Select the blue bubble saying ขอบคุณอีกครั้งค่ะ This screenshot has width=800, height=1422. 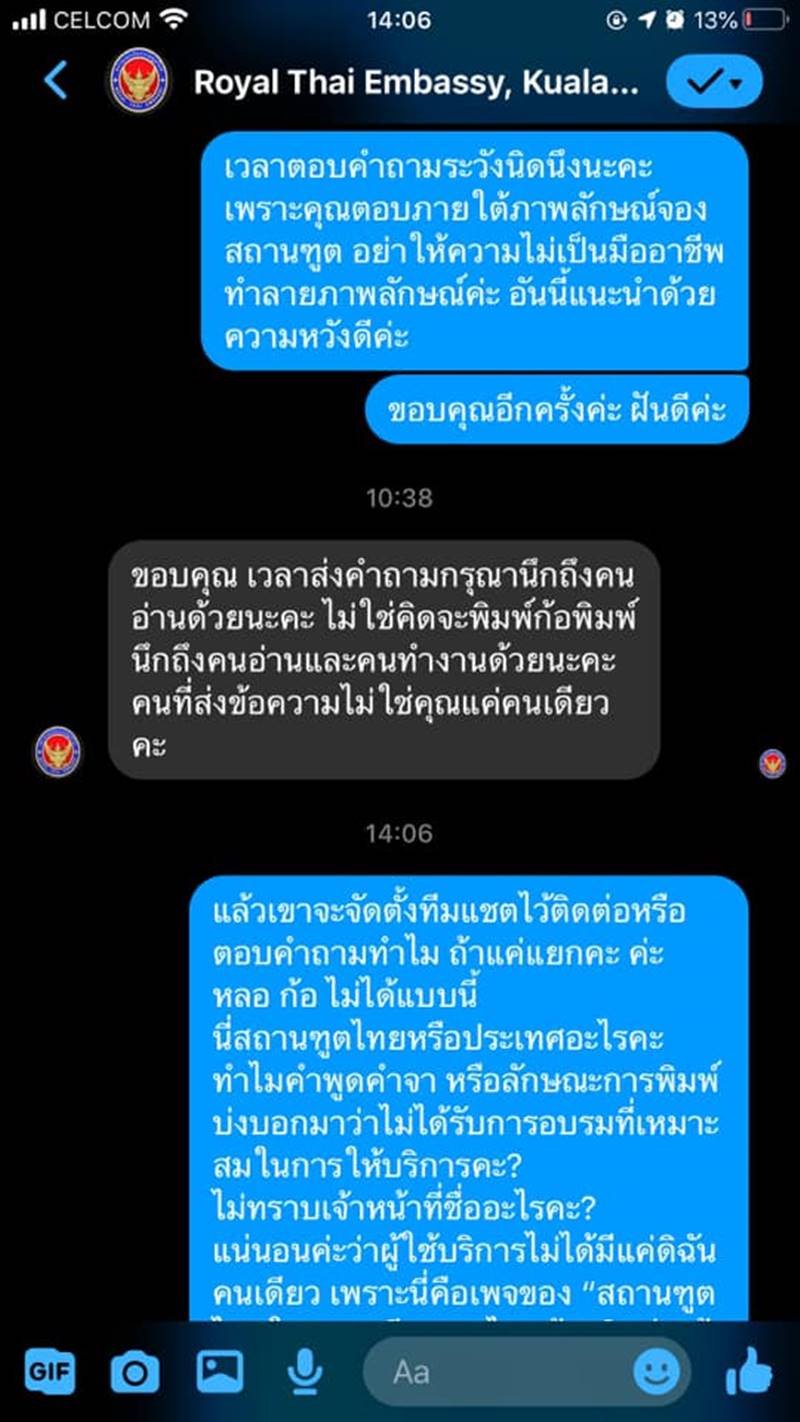click(x=560, y=408)
